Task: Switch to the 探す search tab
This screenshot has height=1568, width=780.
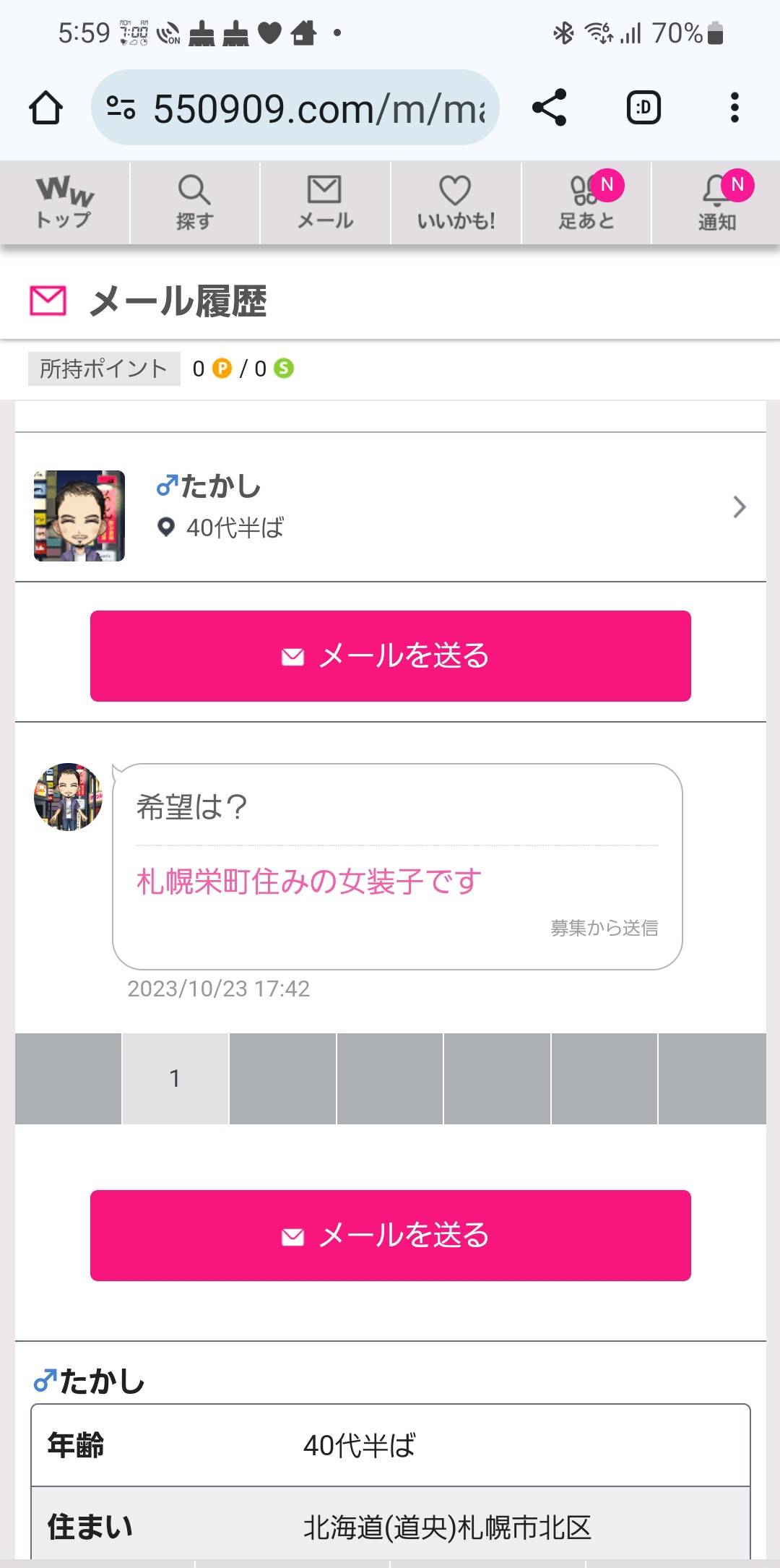Action: point(194,203)
